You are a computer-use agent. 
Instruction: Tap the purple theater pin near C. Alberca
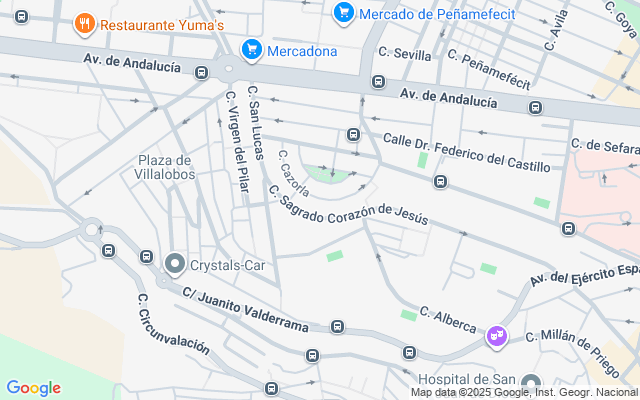tap(497, 337)
